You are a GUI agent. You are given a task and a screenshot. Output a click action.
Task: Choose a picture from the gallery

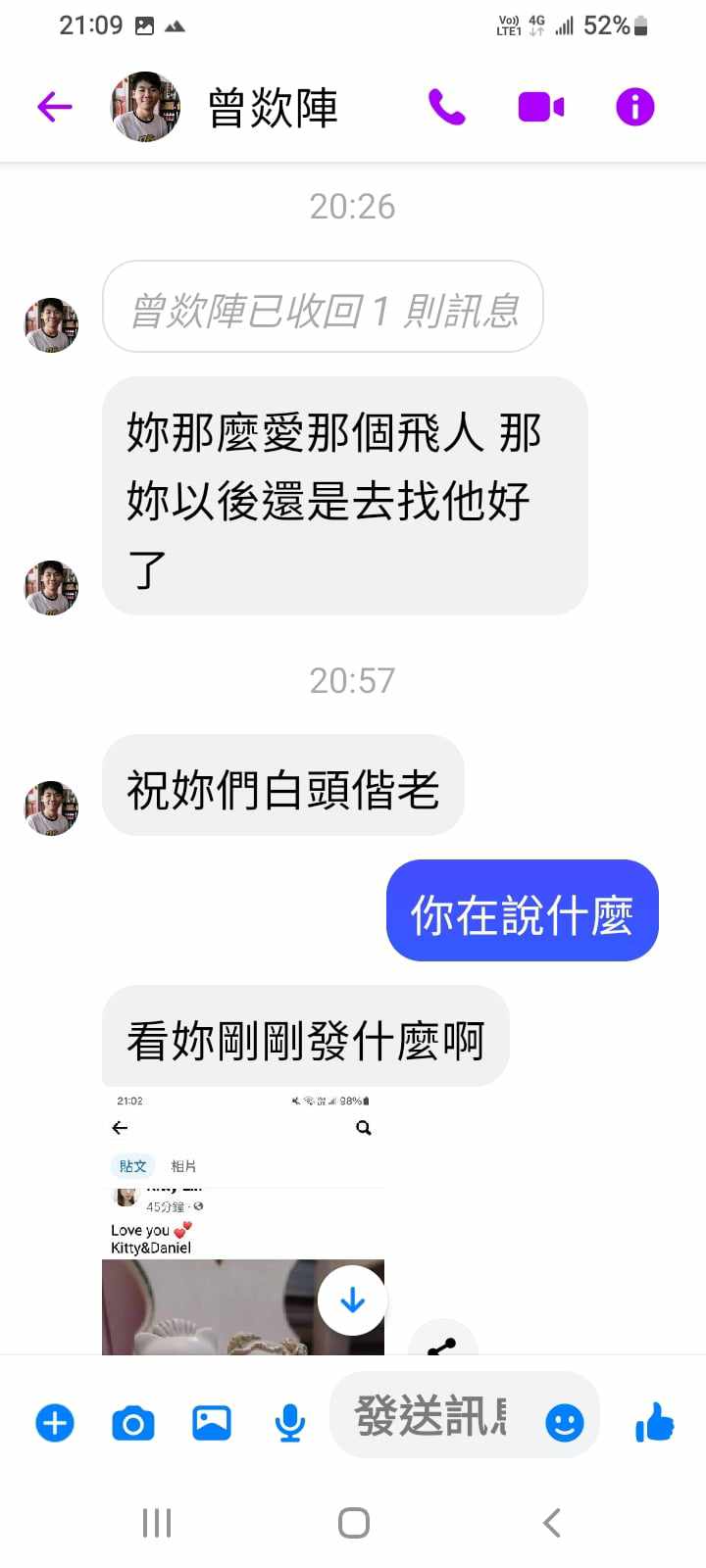[212, 1423]
